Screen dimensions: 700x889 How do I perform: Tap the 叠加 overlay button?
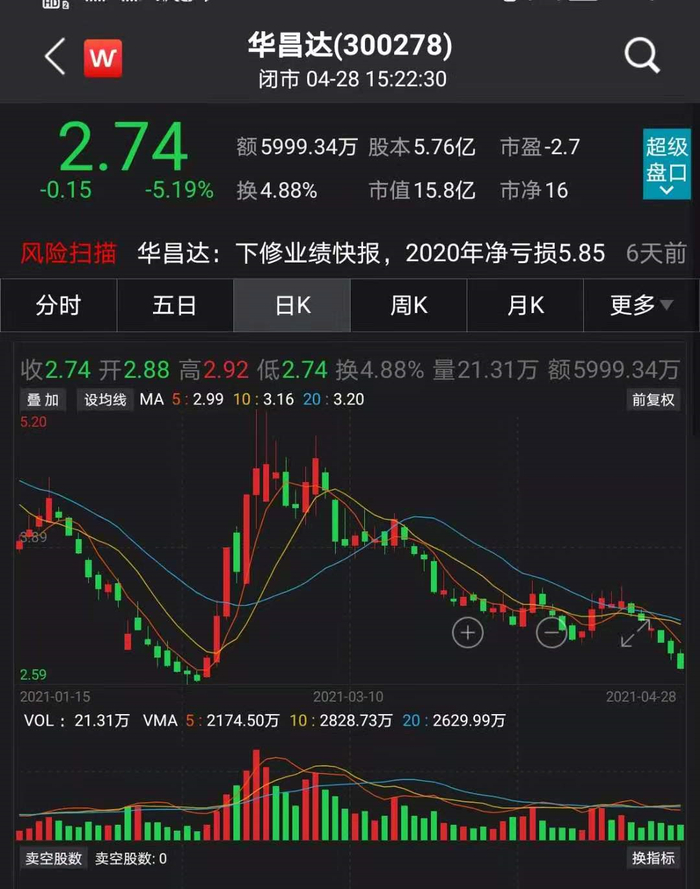pyautogui.click(x=43, y=400)
